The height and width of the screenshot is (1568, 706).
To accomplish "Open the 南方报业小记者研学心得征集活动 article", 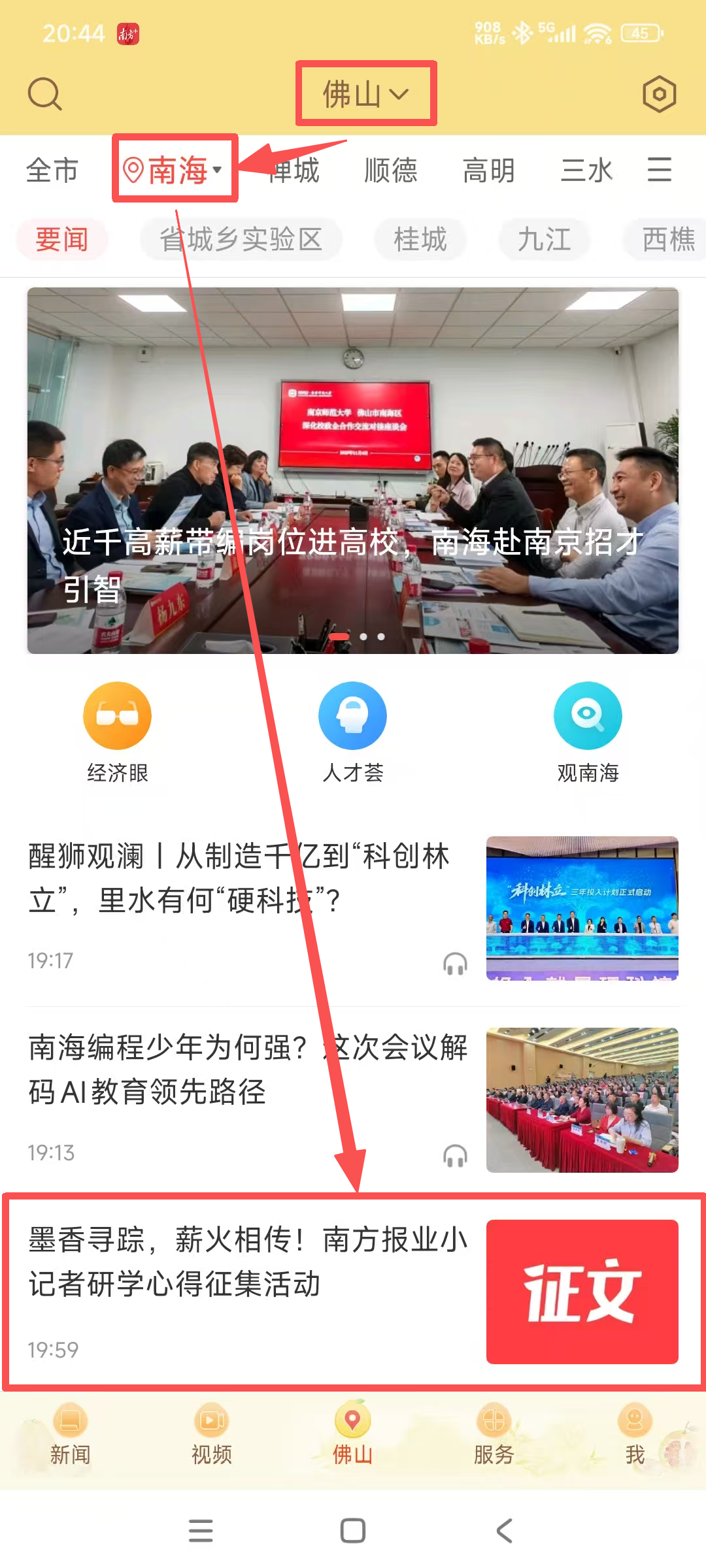I will coord(248,1262).
